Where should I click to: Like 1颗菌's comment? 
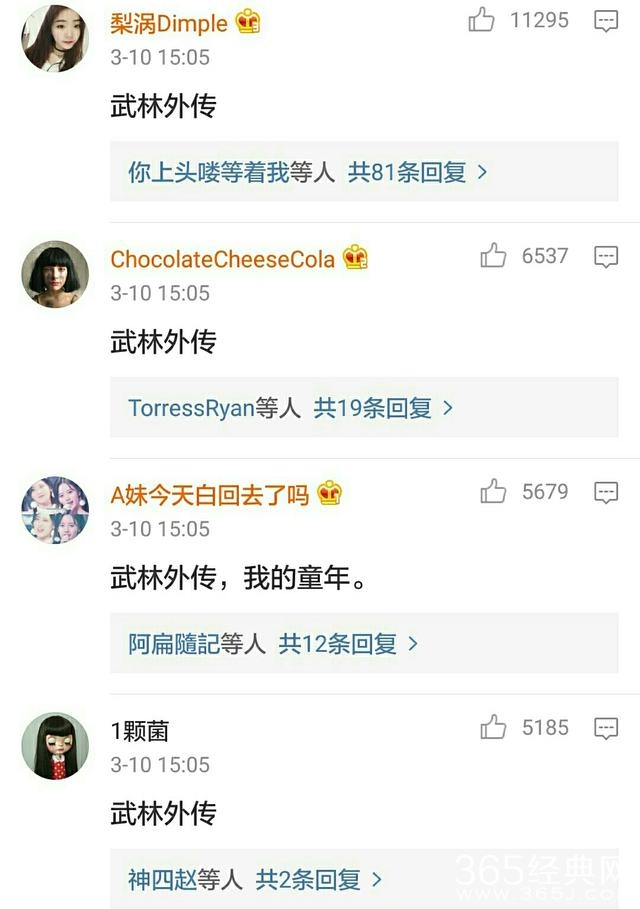pyautogui.click(x=493, y=728)
